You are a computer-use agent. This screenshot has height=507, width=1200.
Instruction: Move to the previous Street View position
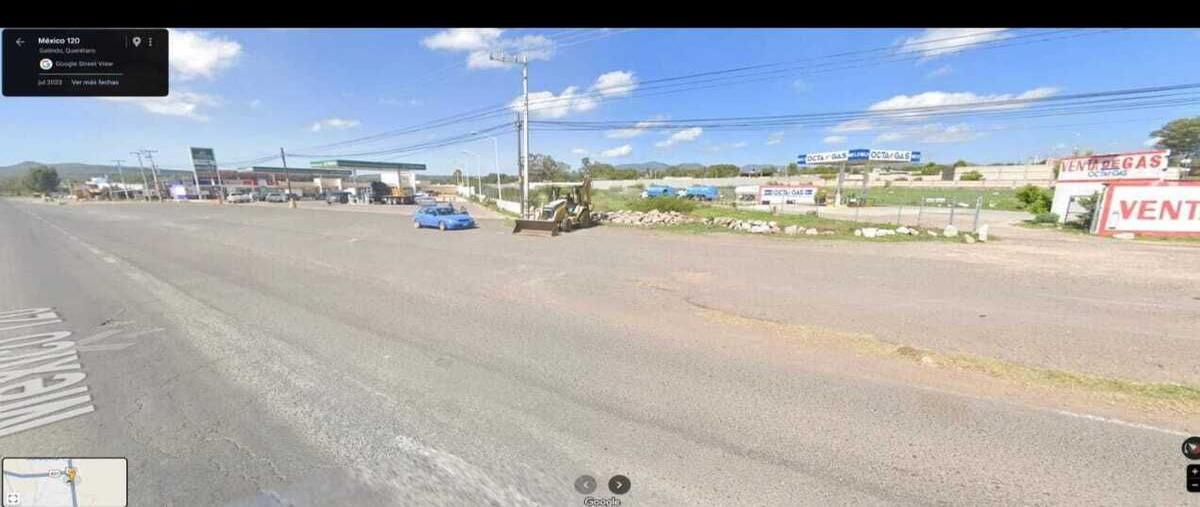click(x=585, y=485)
